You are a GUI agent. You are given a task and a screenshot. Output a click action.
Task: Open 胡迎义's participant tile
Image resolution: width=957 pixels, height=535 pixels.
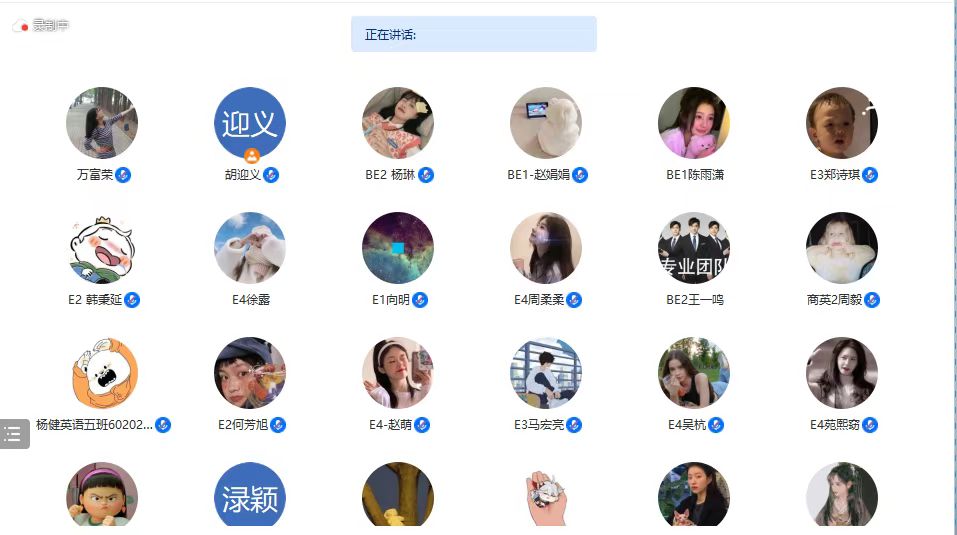[250, 123]
